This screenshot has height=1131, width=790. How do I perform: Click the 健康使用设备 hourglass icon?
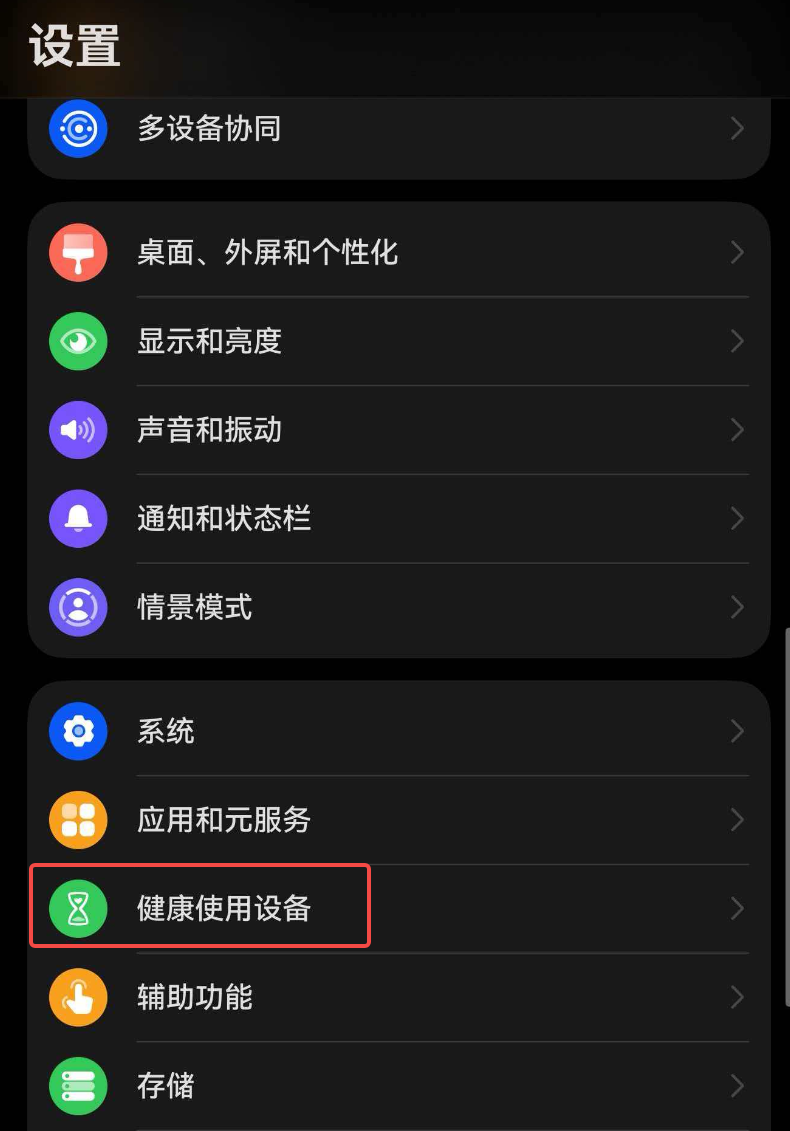coord(78,908)
